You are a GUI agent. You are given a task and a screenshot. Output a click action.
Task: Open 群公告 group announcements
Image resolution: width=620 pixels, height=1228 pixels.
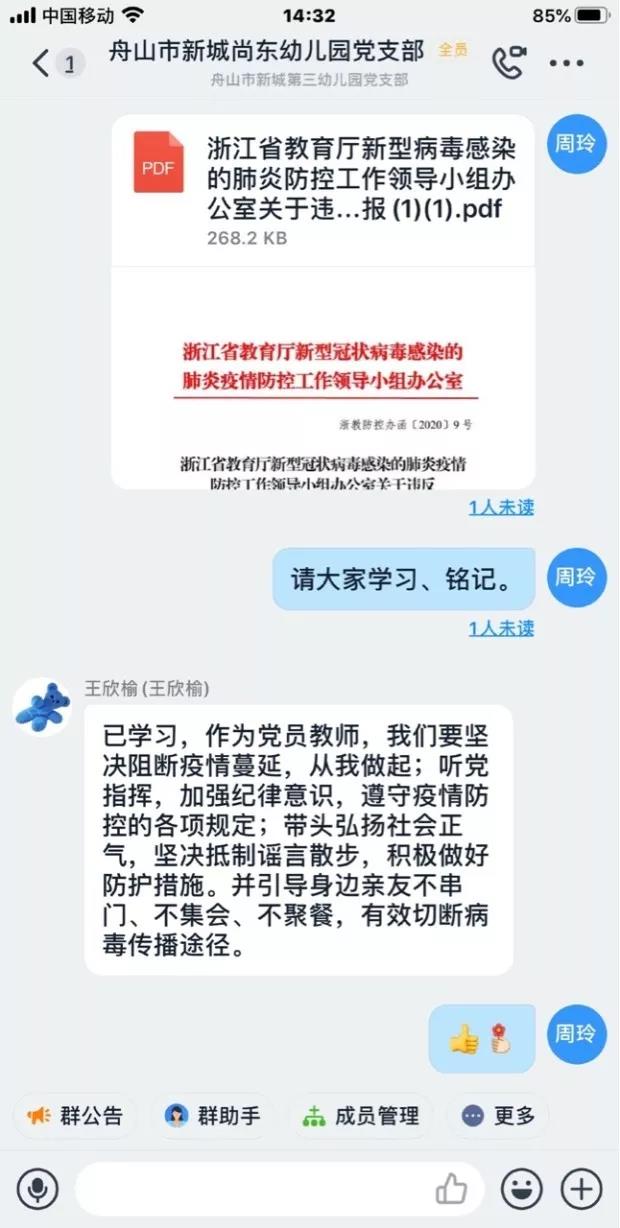pos(76,1116)
